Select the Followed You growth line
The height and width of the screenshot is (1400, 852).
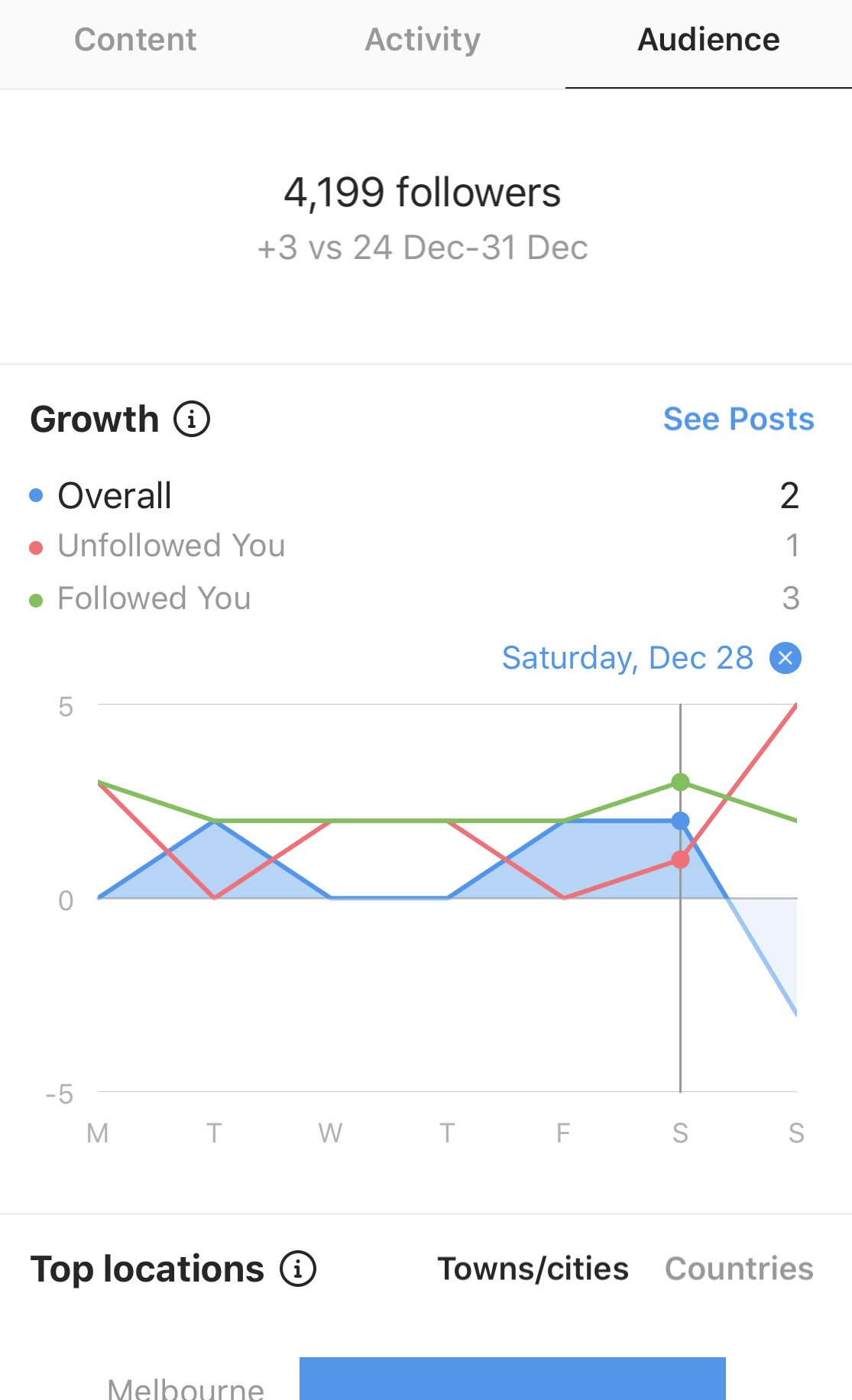(x=154, y=599)
